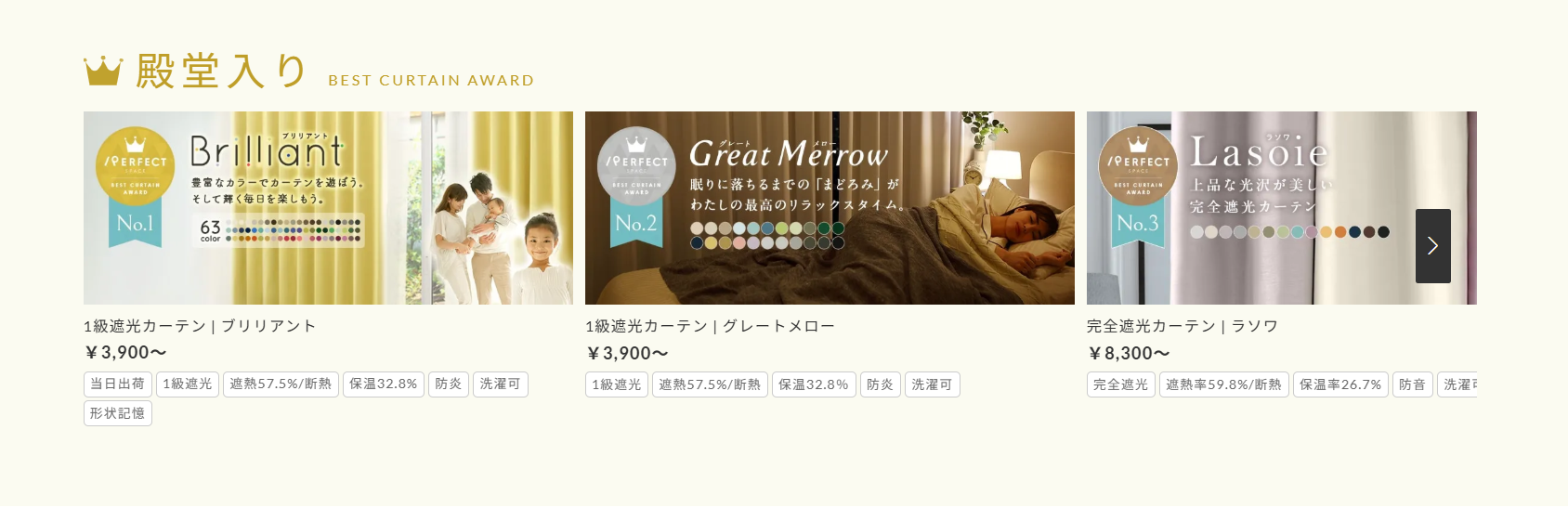Image resolution: width=1568 pixels, height=508 pixels.
Task: Open the 1級遮光カーテン | グレートメロー product title
Action: (x=710, y=326)
